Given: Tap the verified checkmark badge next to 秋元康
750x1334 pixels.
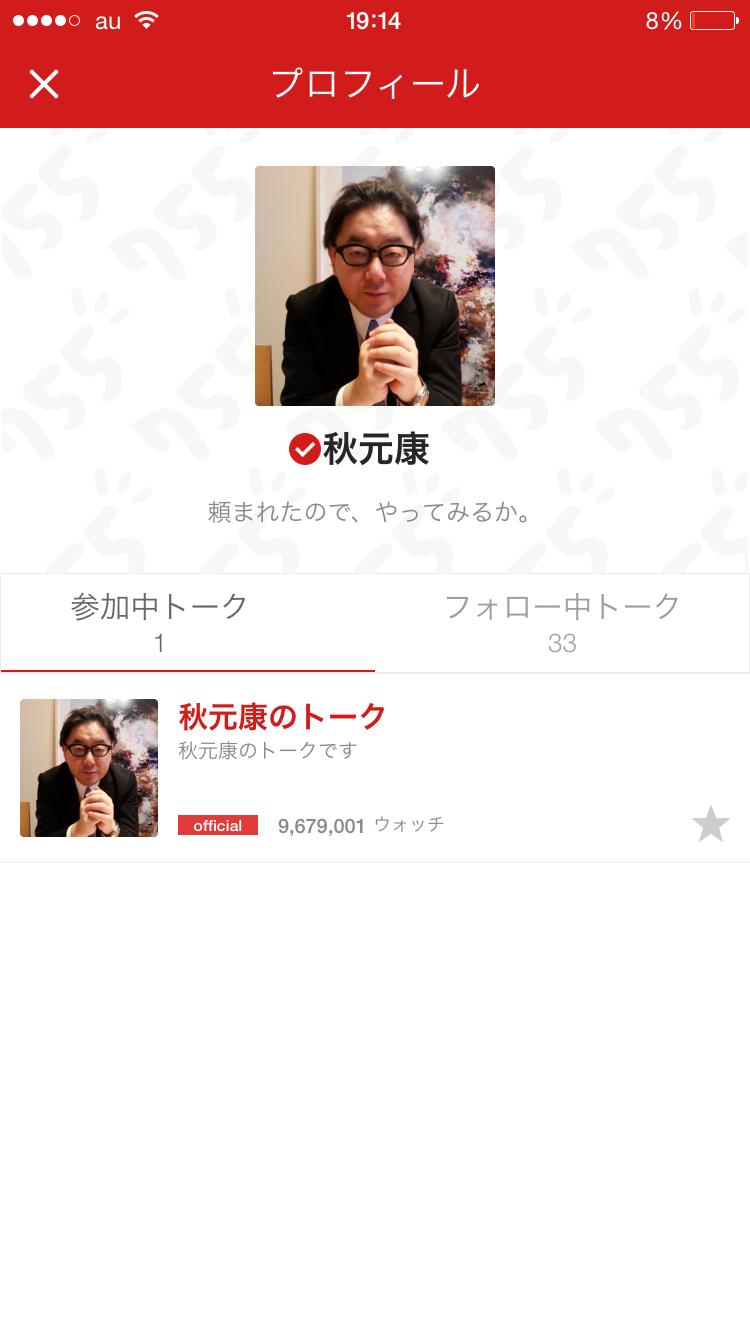Looking at the screenshot, I should click(x=305, y=449).
